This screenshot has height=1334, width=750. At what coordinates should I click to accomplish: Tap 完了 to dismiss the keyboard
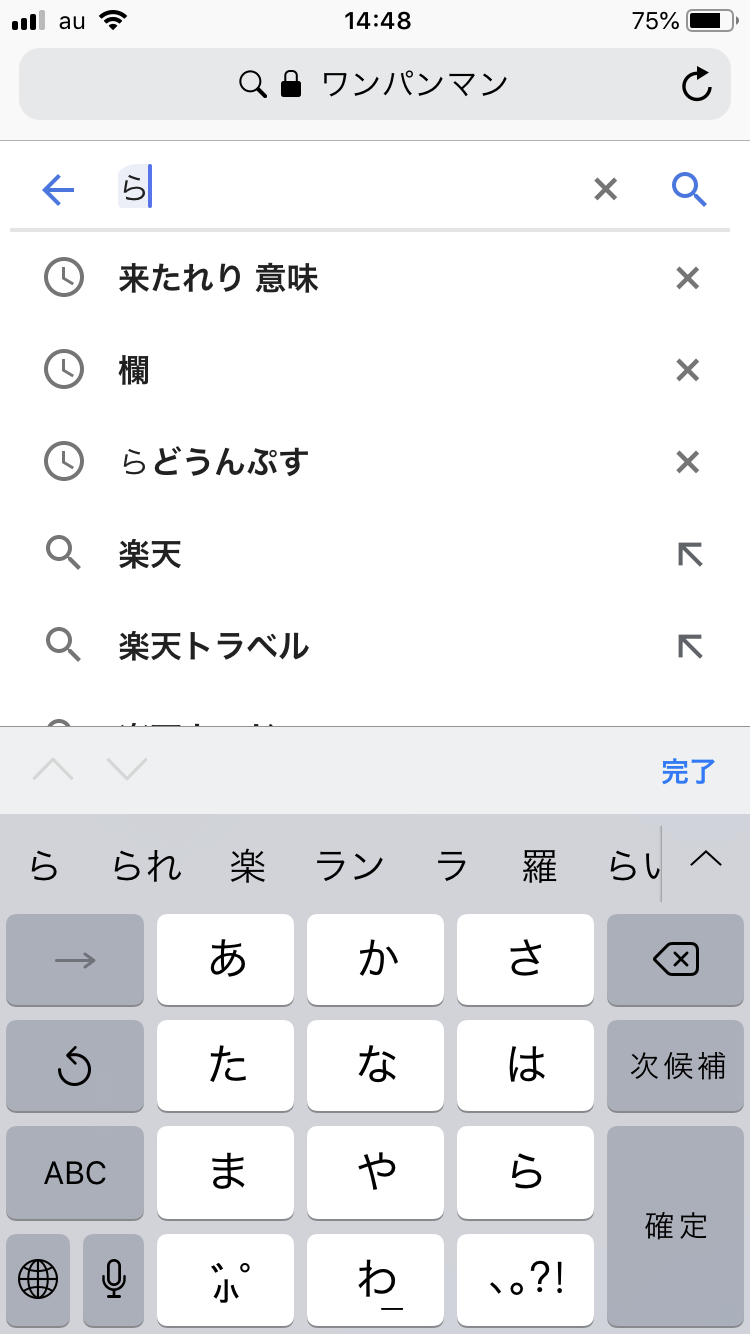coord(689,771)
